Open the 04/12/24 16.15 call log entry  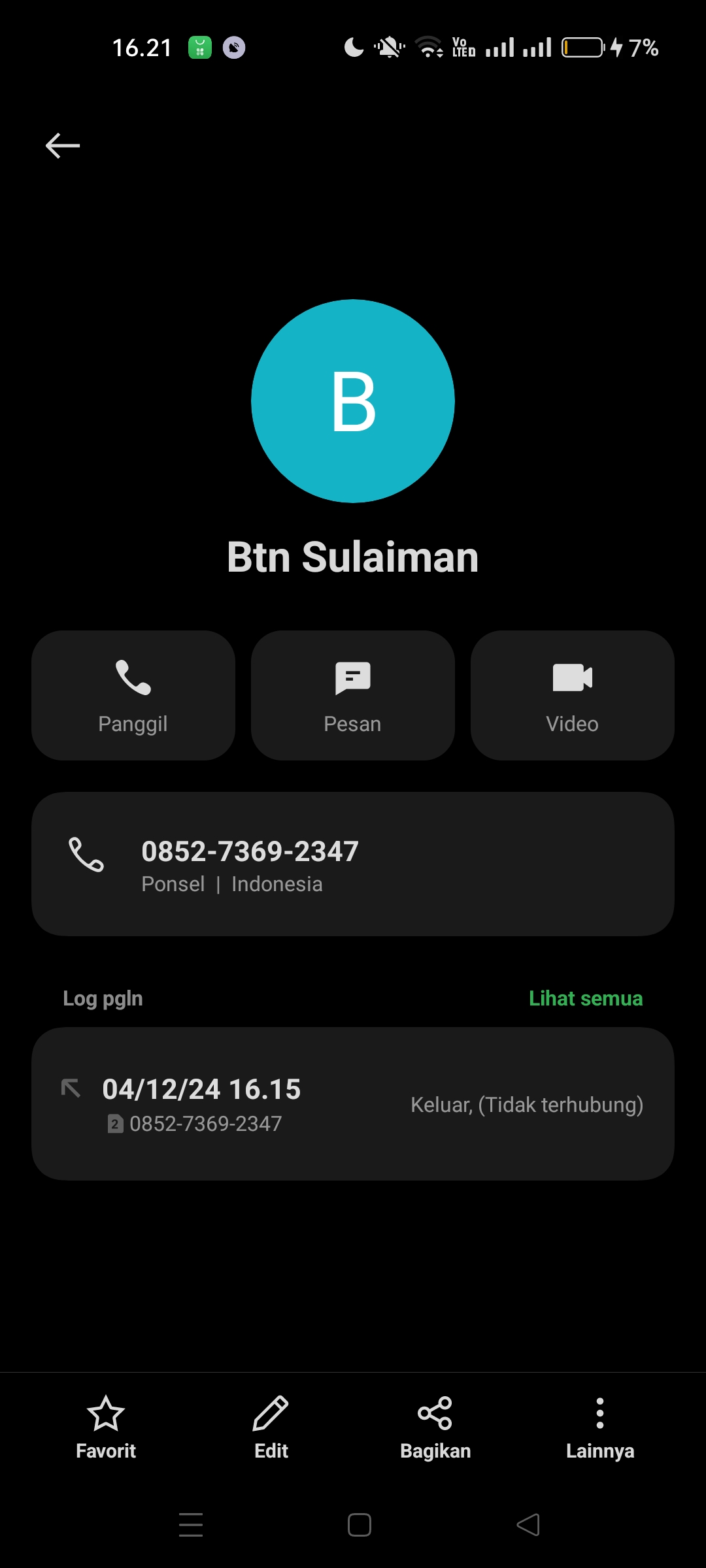[353, 1104]
